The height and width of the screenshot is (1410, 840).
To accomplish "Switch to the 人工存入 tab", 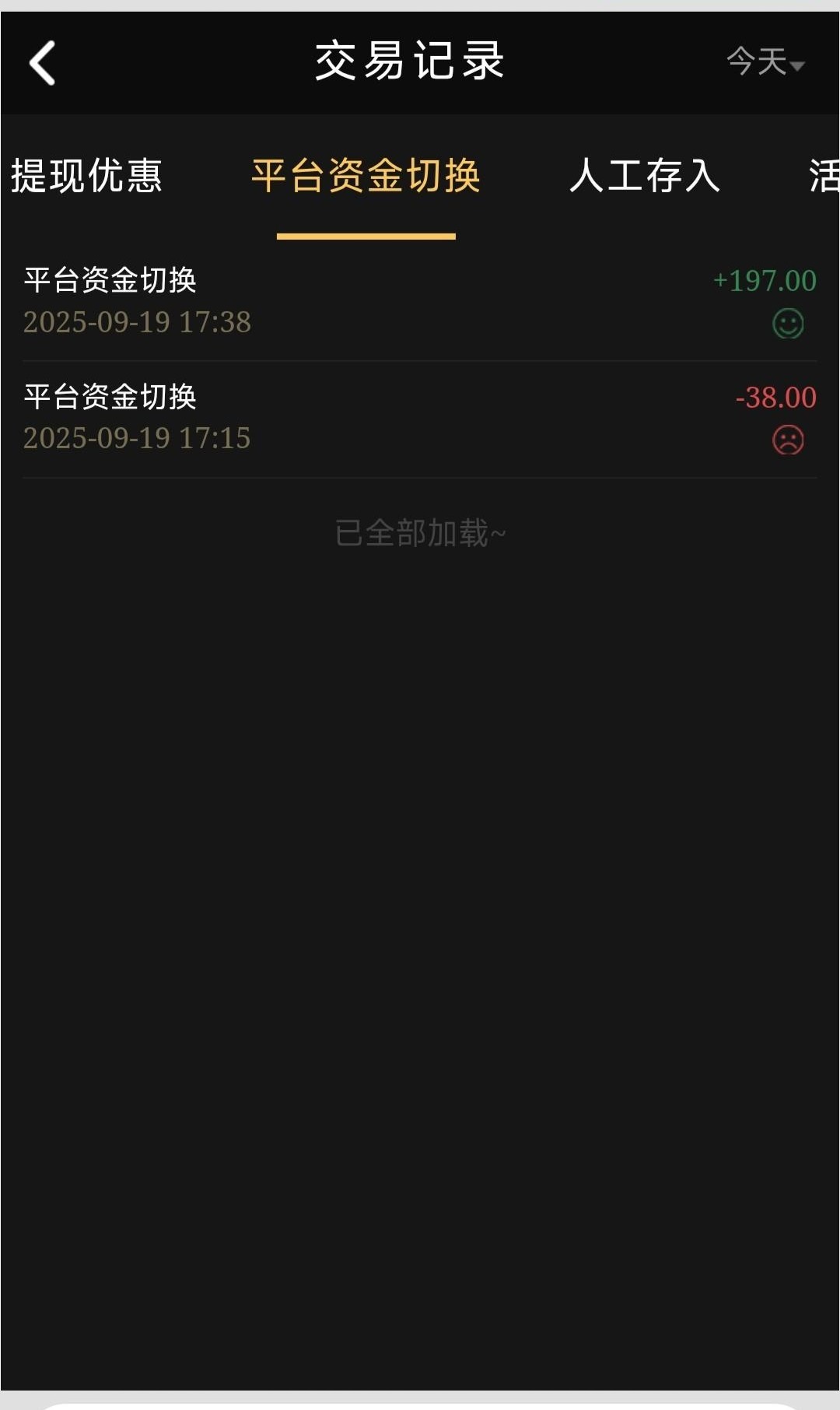I will point(644,176).
